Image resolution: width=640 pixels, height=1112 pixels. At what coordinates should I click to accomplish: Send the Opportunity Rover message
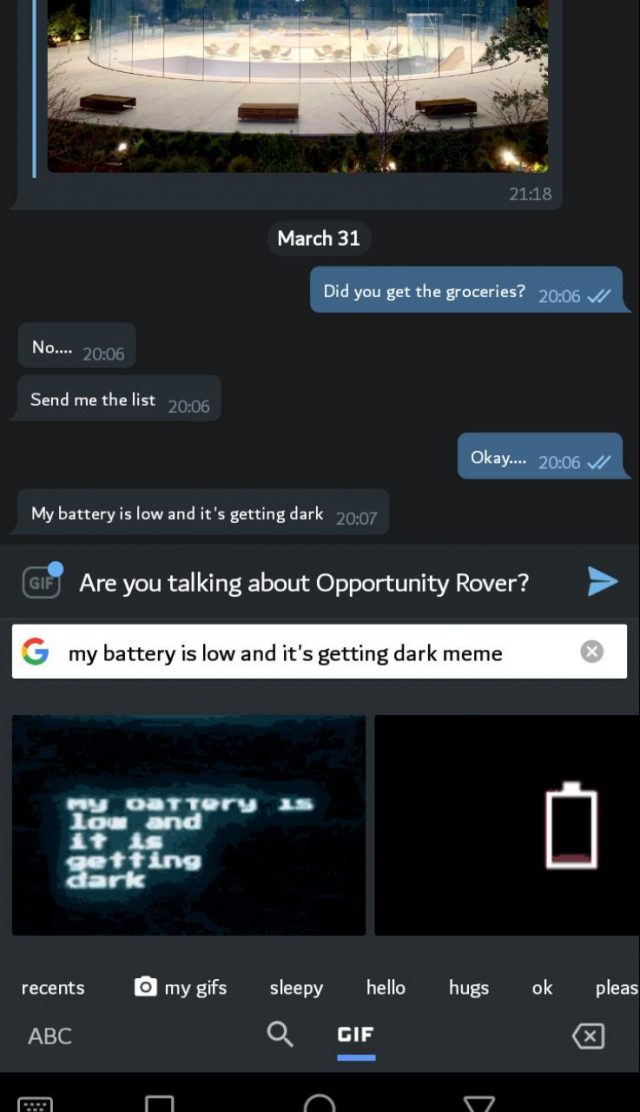pyautogui.click(x=602, y=582)
